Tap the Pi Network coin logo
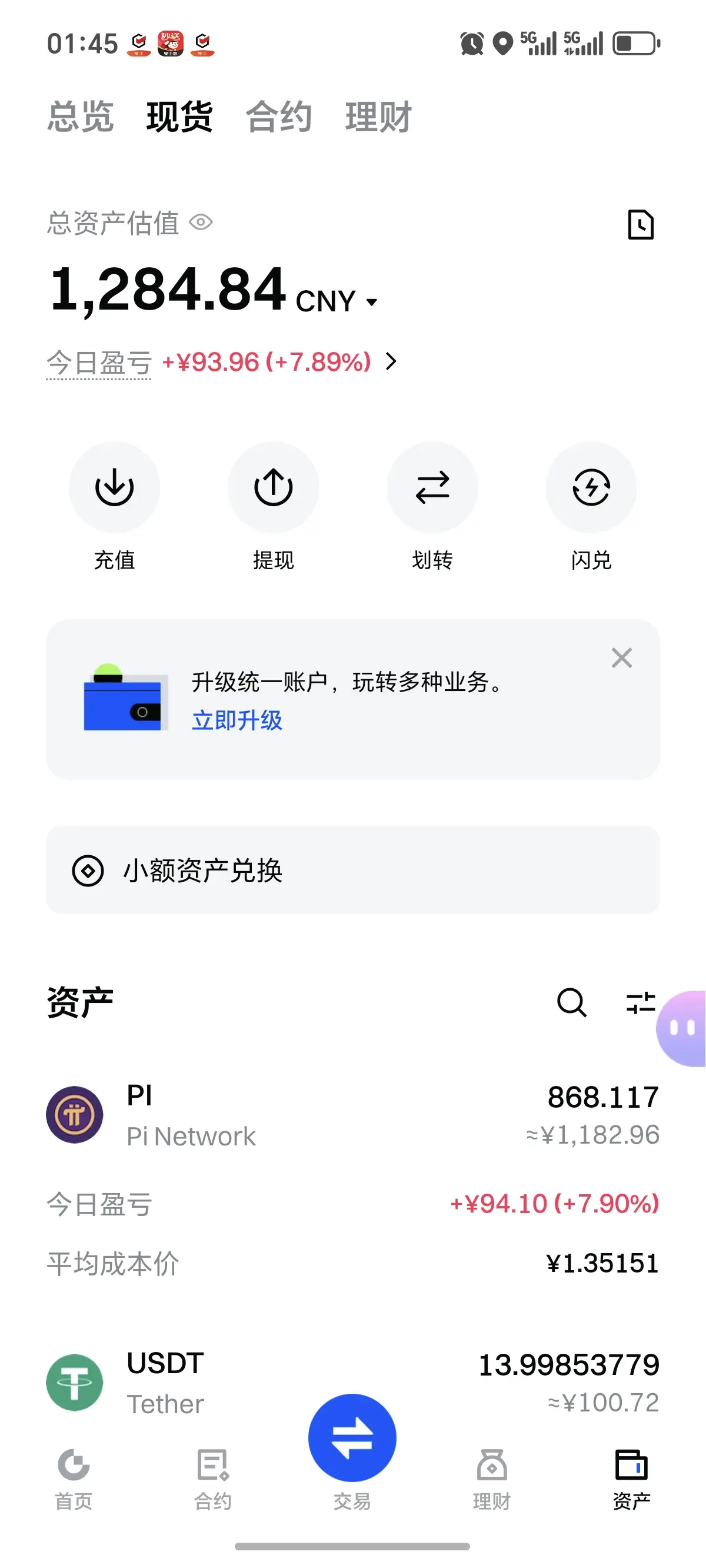Screen dimensions: 706x1568 point(74,1115)
